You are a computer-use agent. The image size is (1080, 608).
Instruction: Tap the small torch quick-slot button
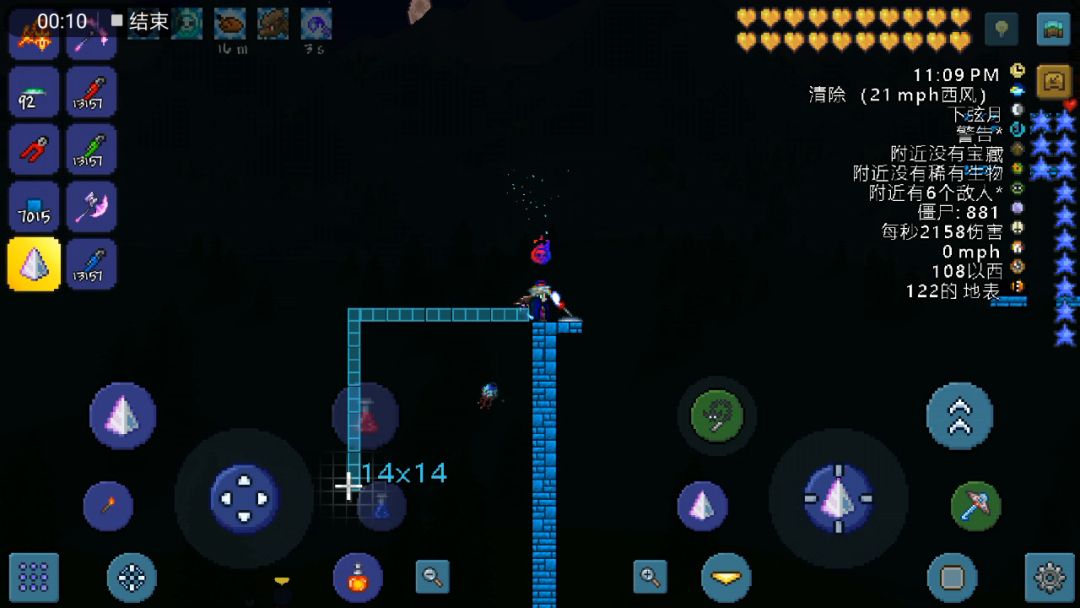[x=108, y=506]
